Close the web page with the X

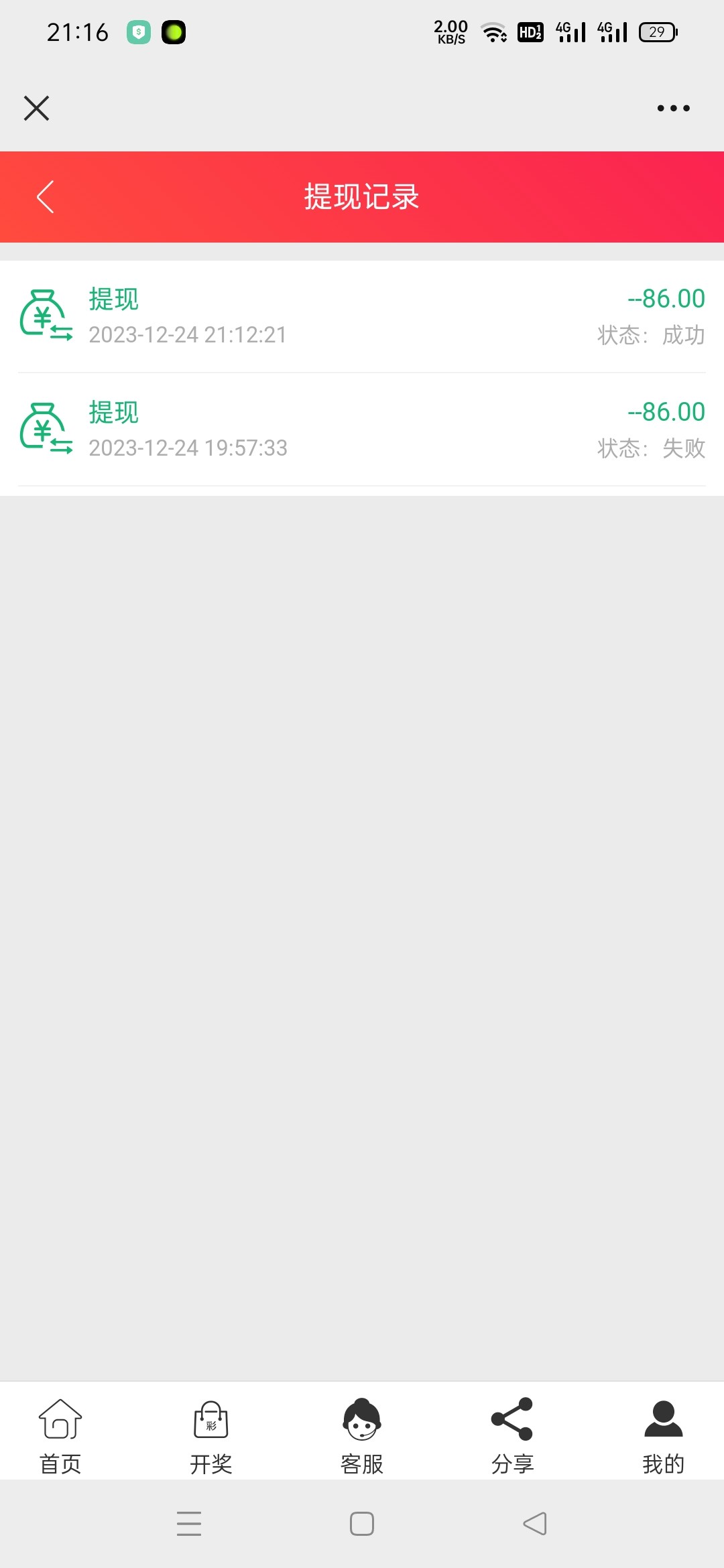click(x=36, y=108)
